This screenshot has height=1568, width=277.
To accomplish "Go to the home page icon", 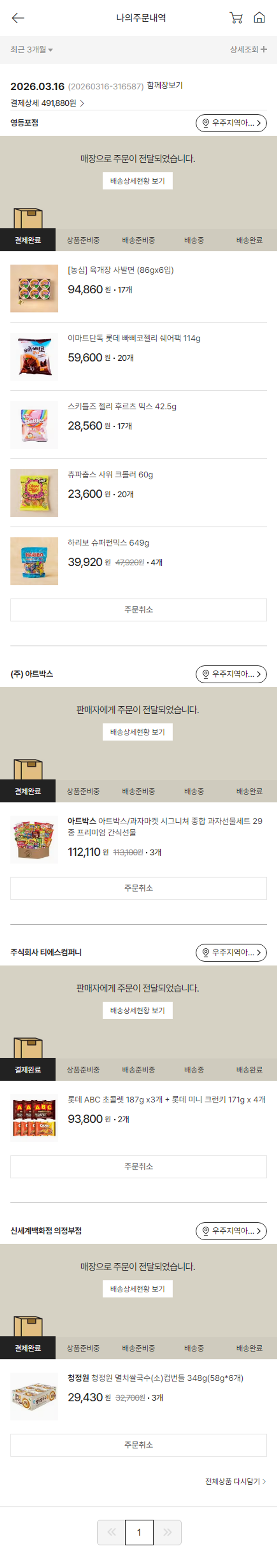I will pos(259,18).
